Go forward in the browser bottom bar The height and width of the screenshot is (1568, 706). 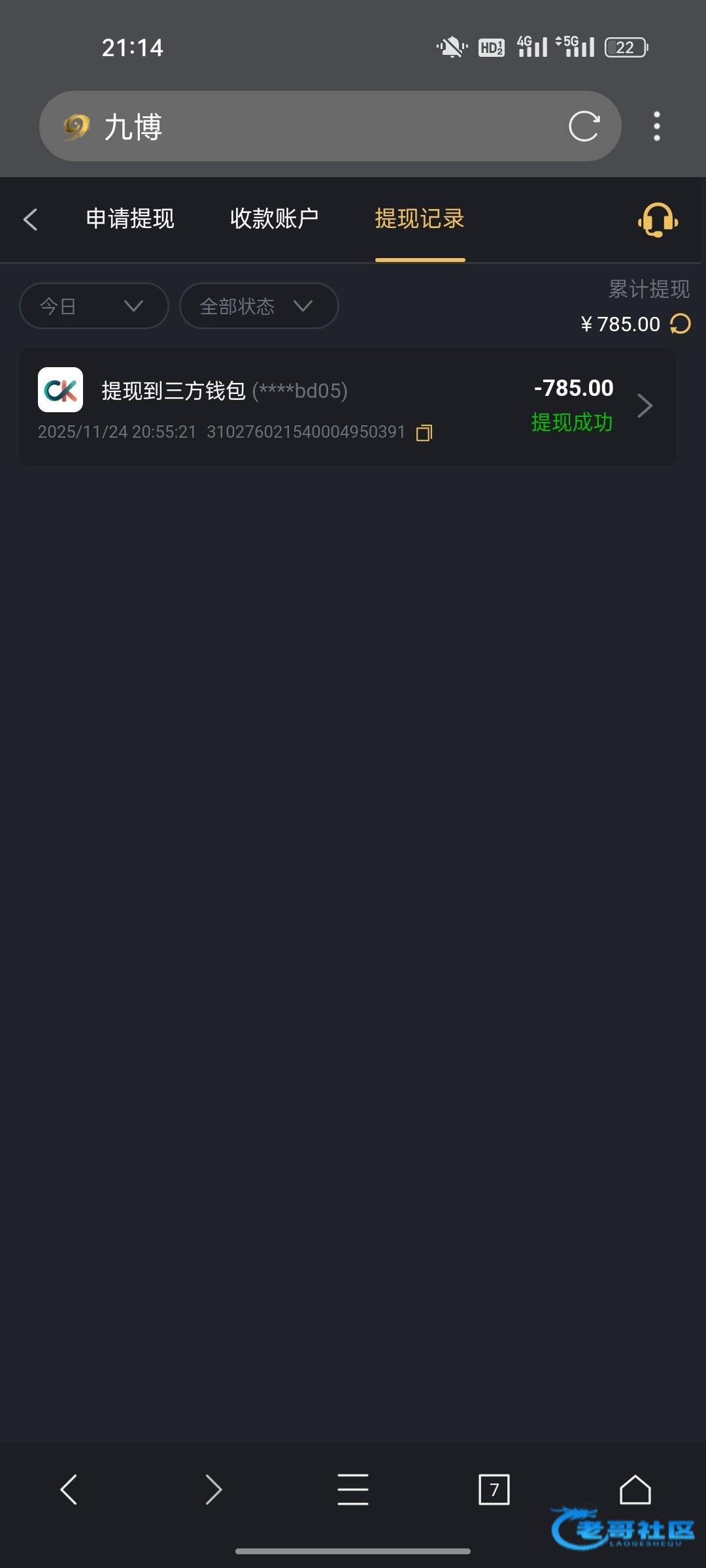(x=213, y=1490)
